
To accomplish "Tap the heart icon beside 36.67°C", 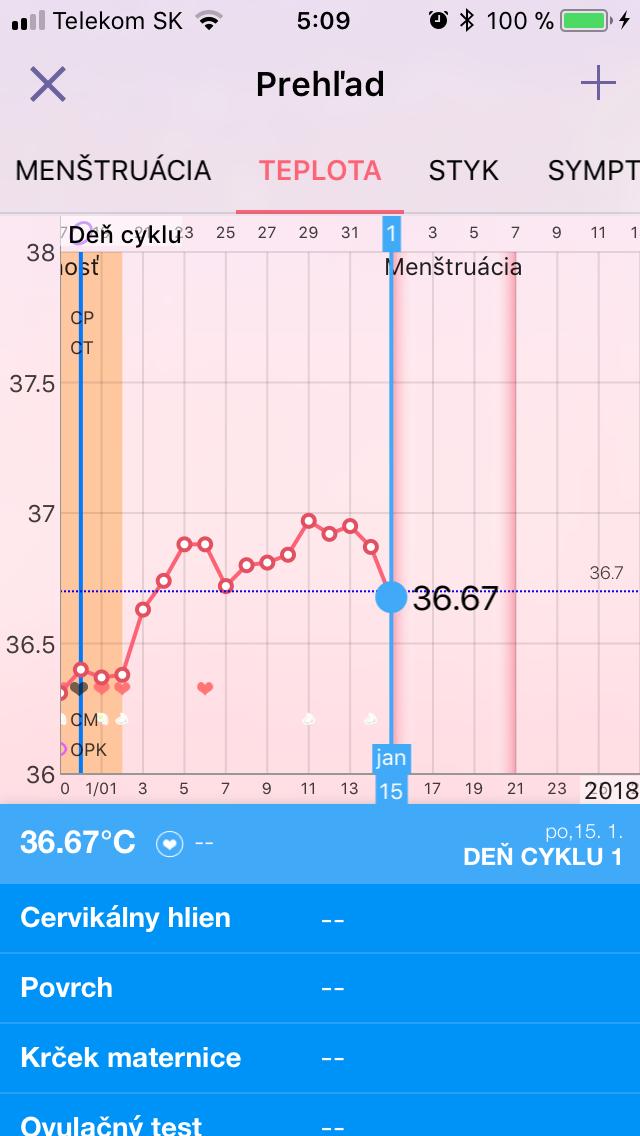I will click(170, 844).
